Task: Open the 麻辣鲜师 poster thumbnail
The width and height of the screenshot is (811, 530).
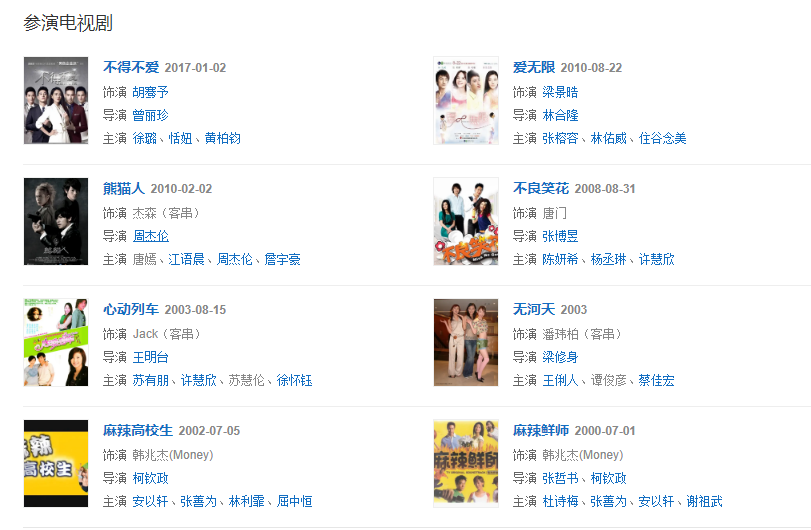Action: tap(465, 464)
